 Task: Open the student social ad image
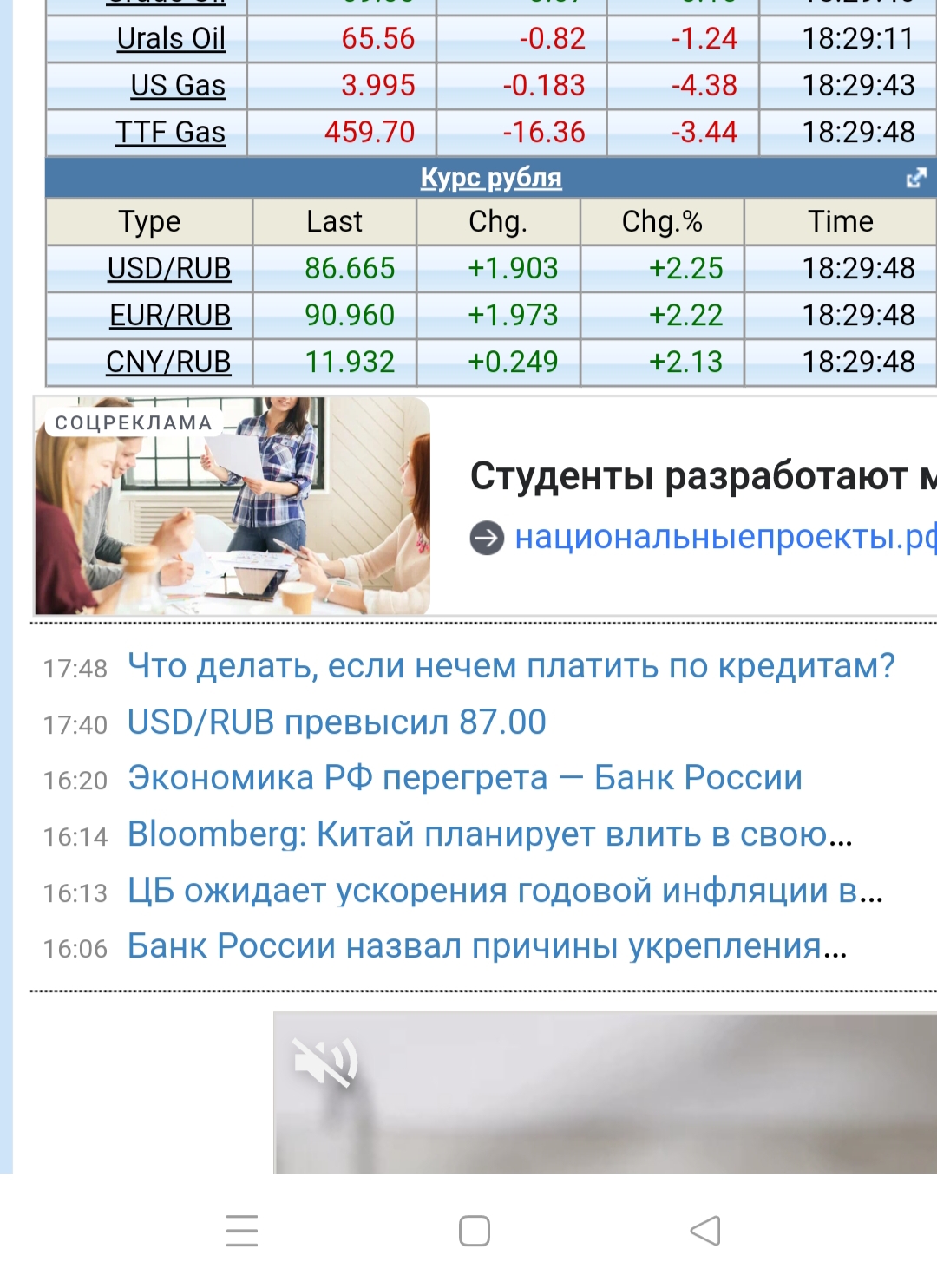click(233, 507)
